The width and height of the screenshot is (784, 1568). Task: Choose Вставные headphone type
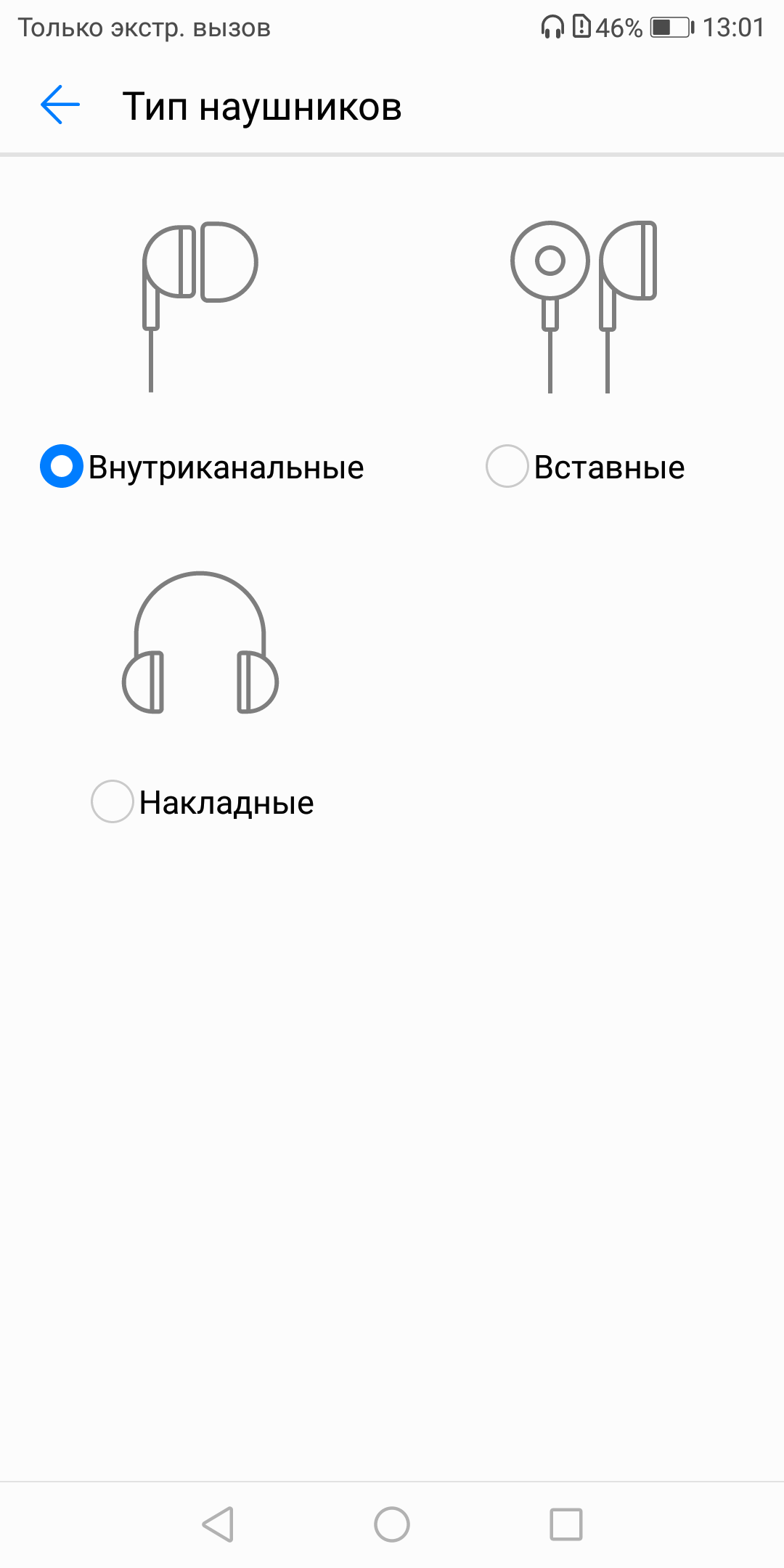click(507, 466)
